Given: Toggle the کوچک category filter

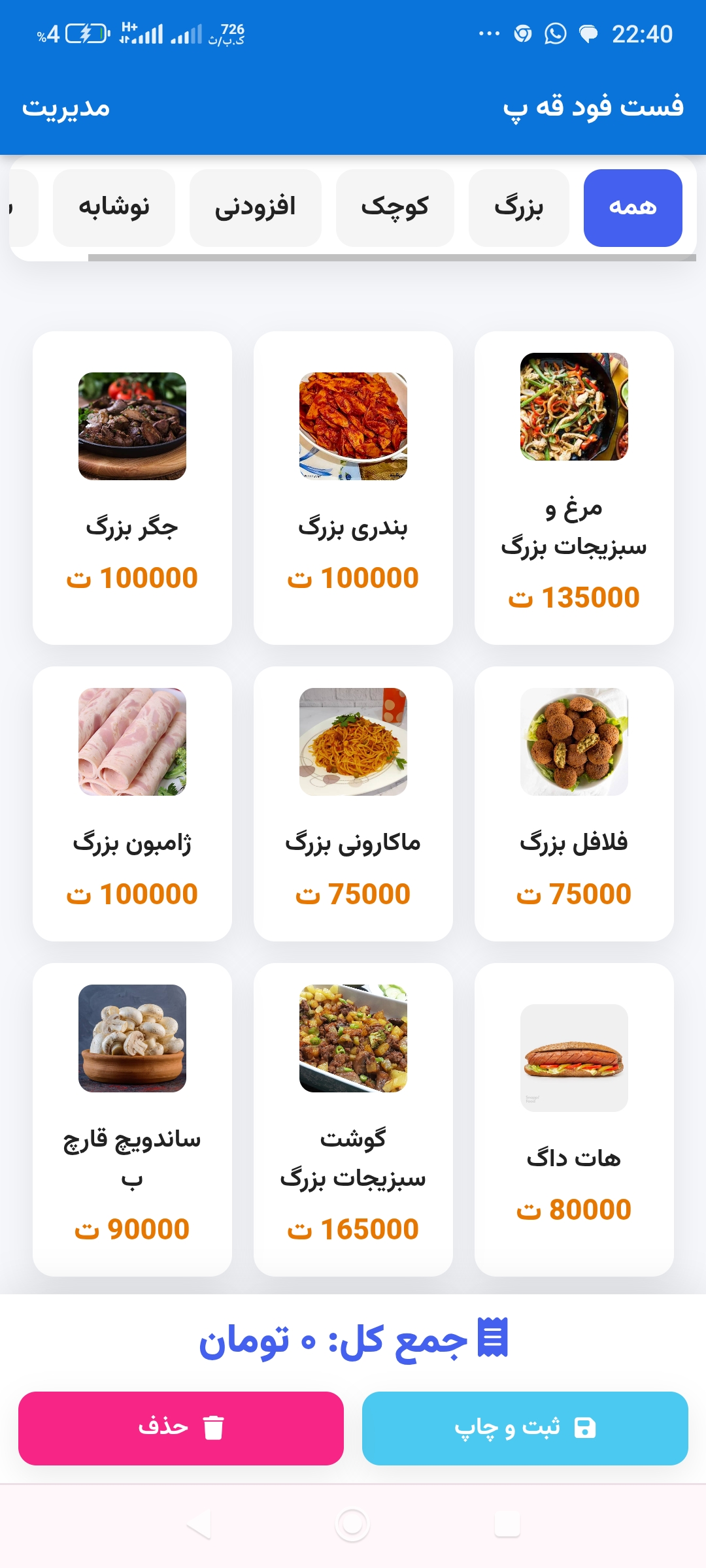Looking at the screenshot, I should tap(395, 207).
